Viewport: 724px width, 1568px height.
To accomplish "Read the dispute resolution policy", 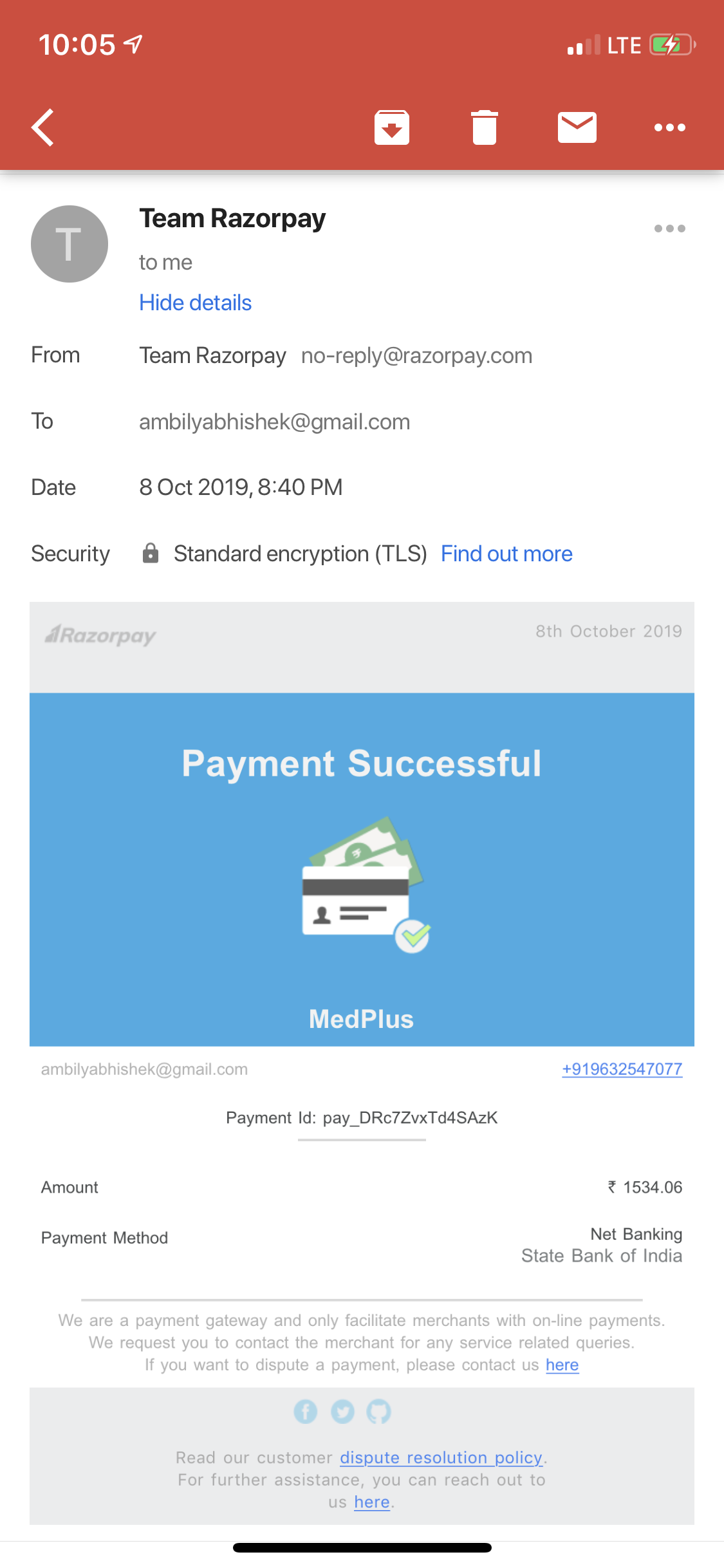I will point(441,1457).
